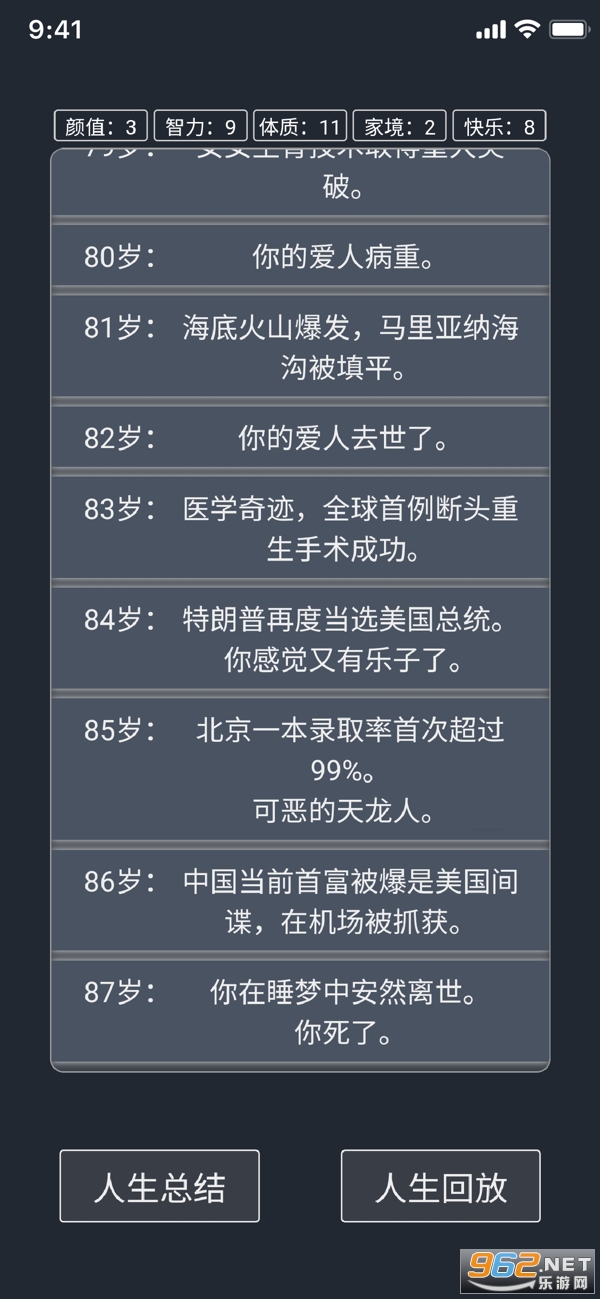Tap 人生回放 to replay life

tap(440, 1186)
